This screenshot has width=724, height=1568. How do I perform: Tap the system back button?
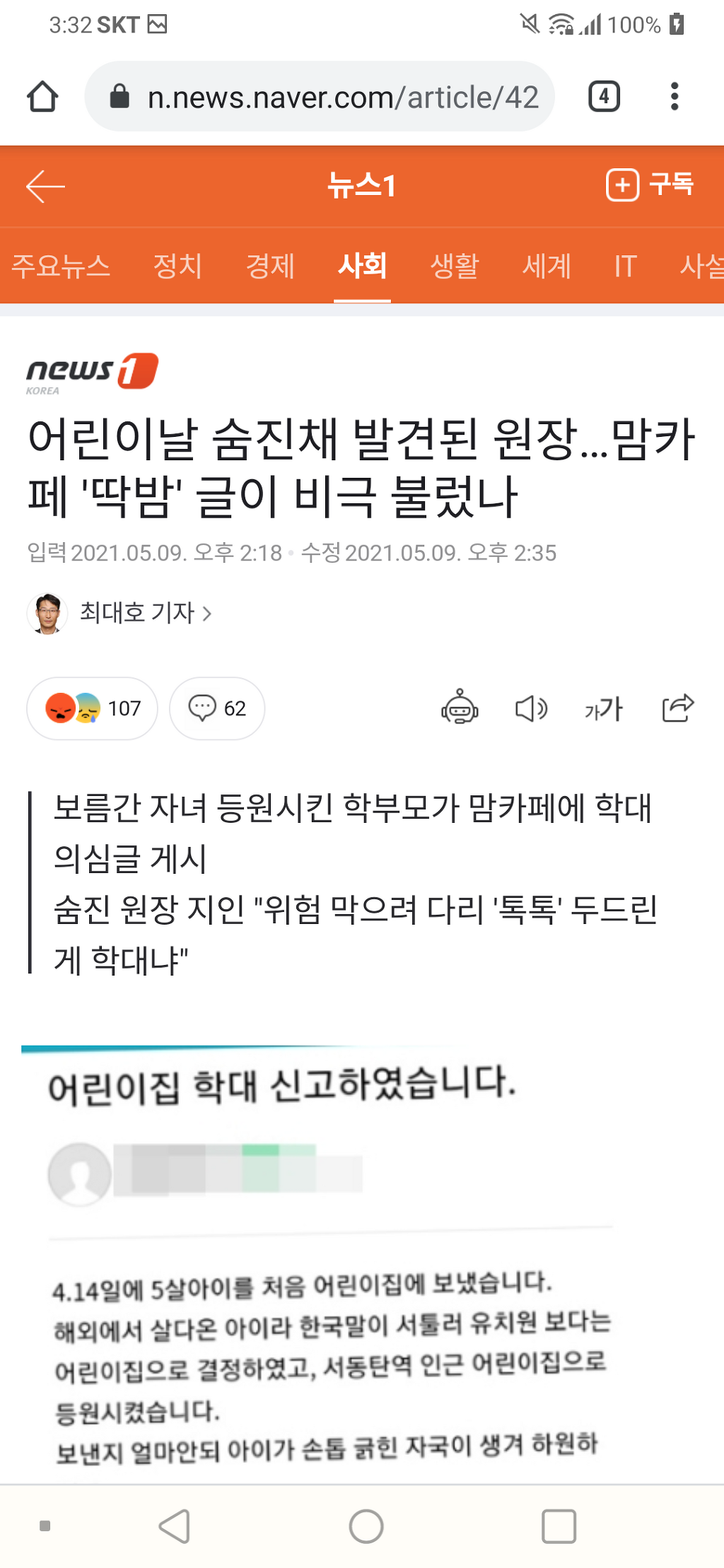tap(175, 1526)
